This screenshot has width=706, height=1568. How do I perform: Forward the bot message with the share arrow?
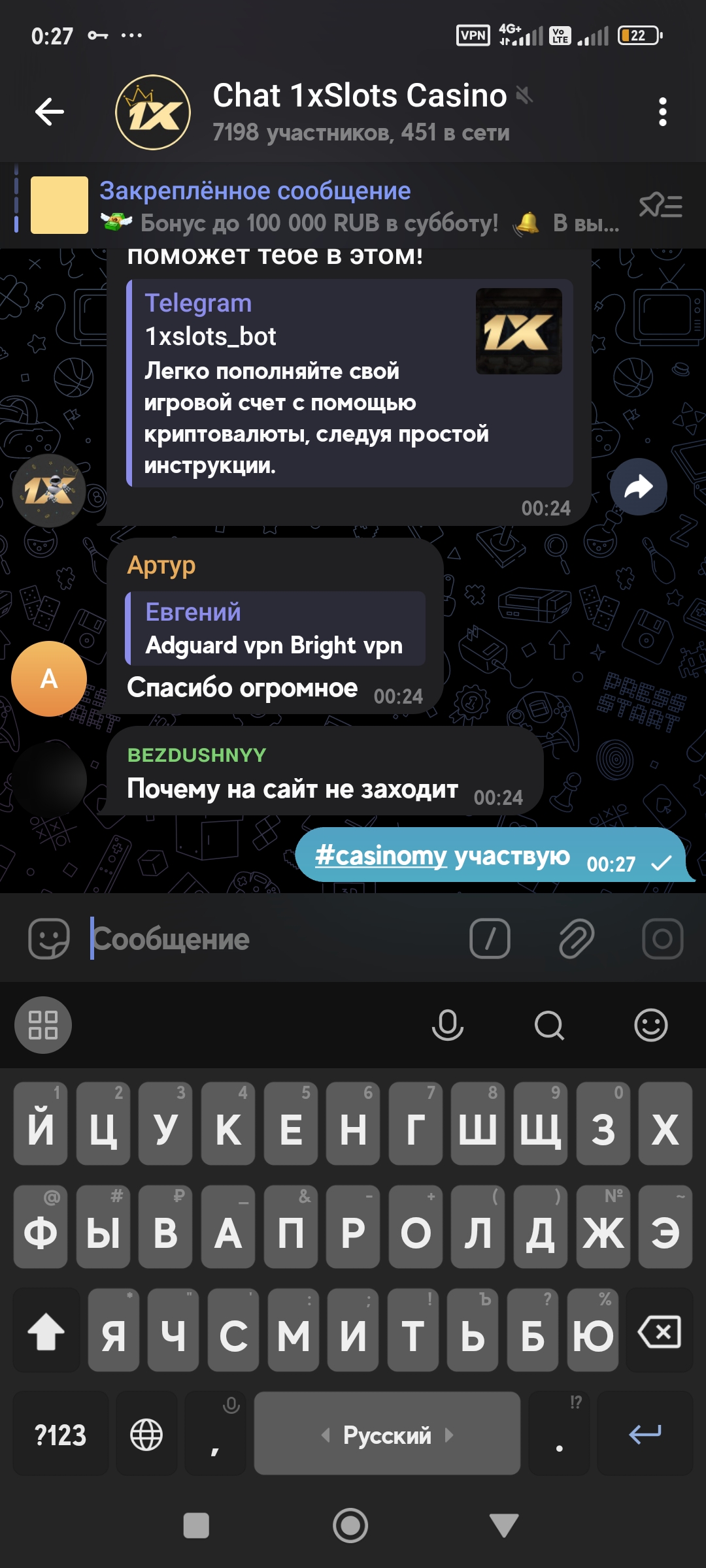[638, 487]
